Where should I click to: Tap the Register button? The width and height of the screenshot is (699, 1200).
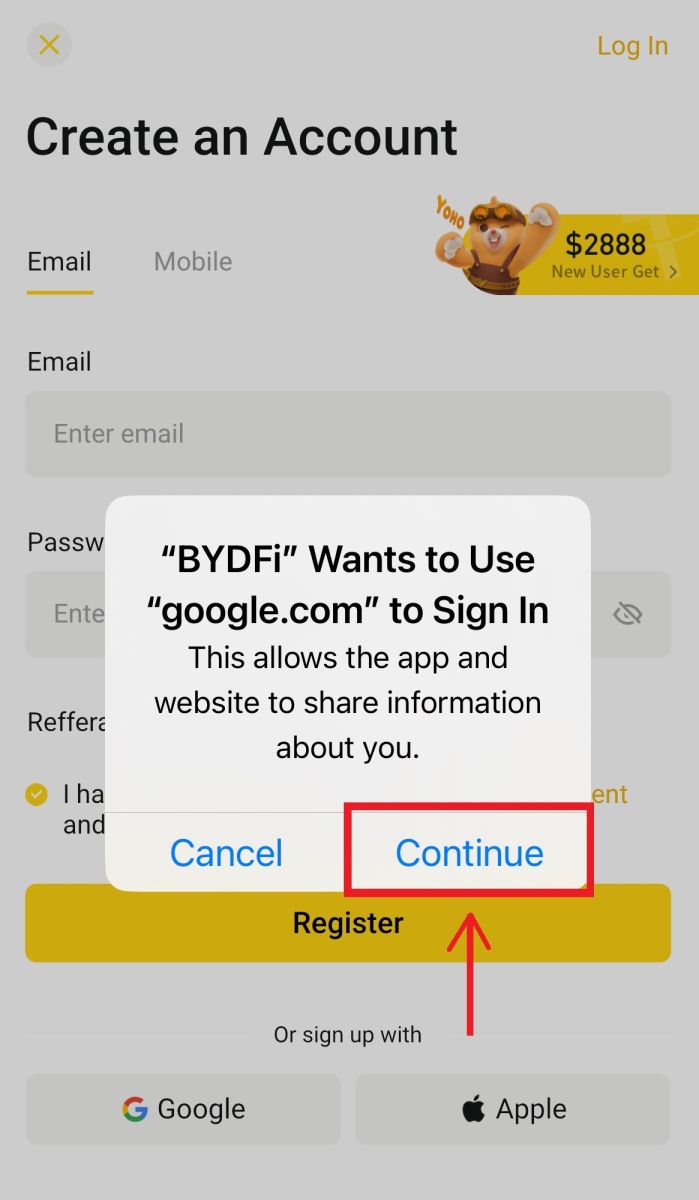point(347,925)
